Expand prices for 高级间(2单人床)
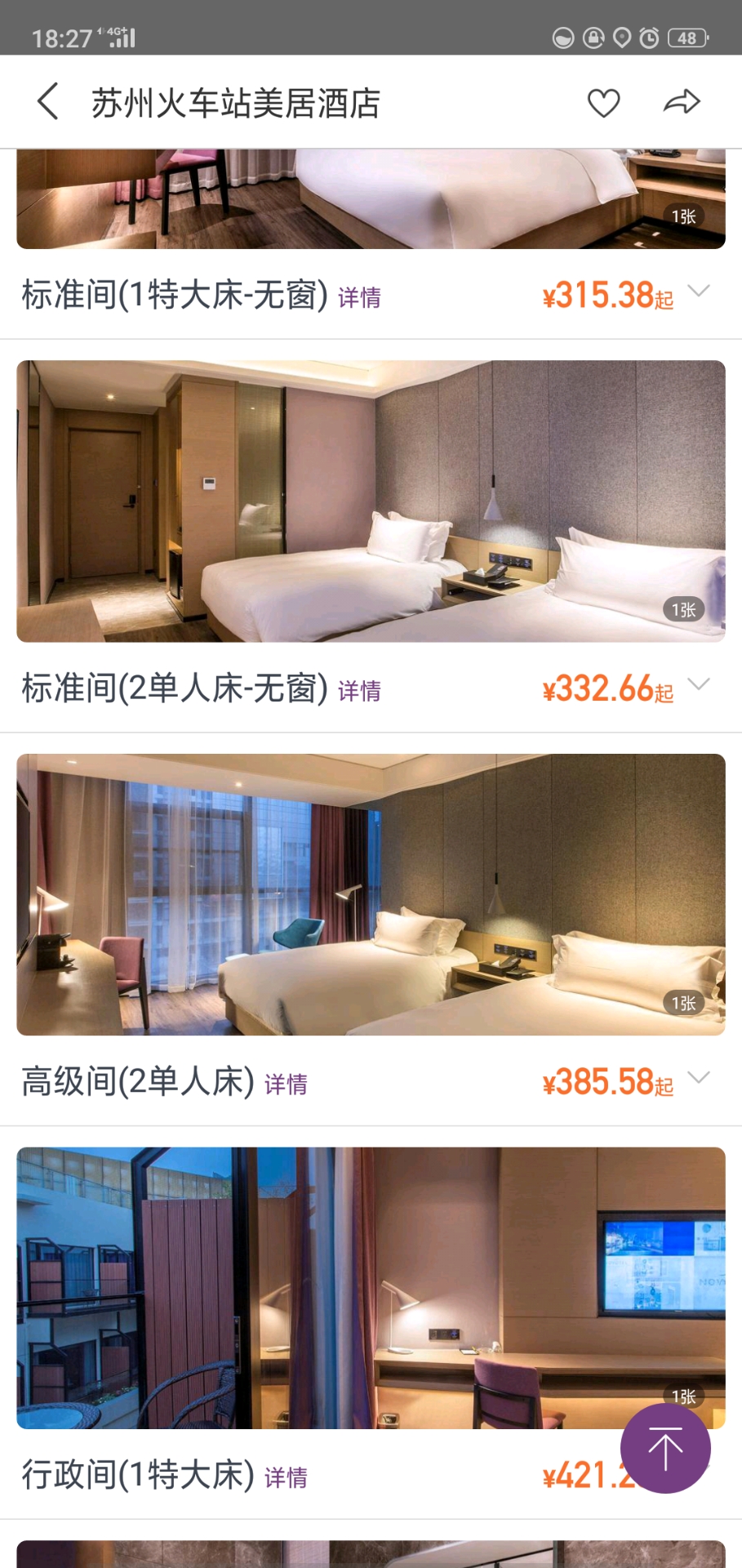 (699, 1078)
